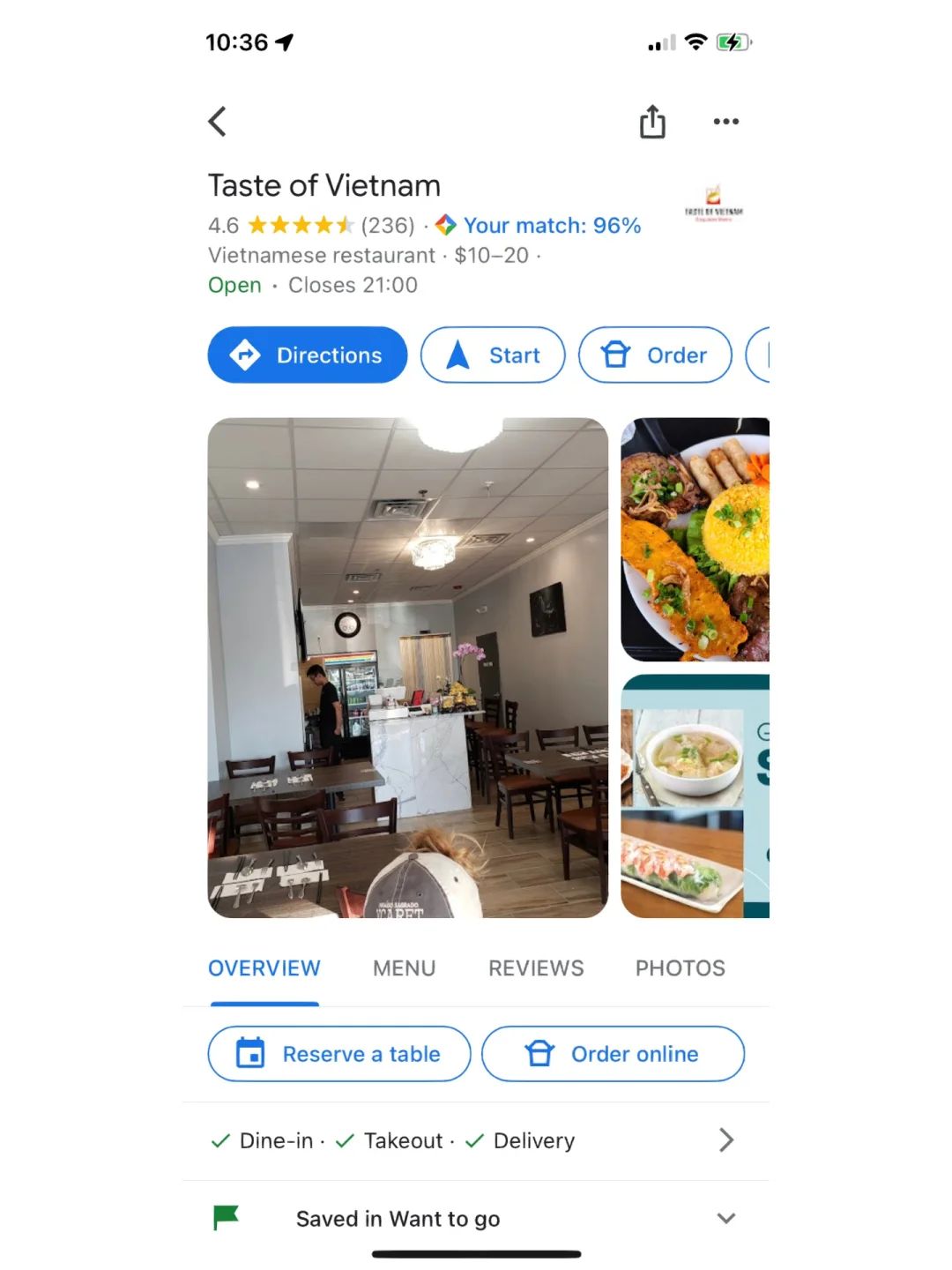Switch to the Photos tab

click(680, 968)
